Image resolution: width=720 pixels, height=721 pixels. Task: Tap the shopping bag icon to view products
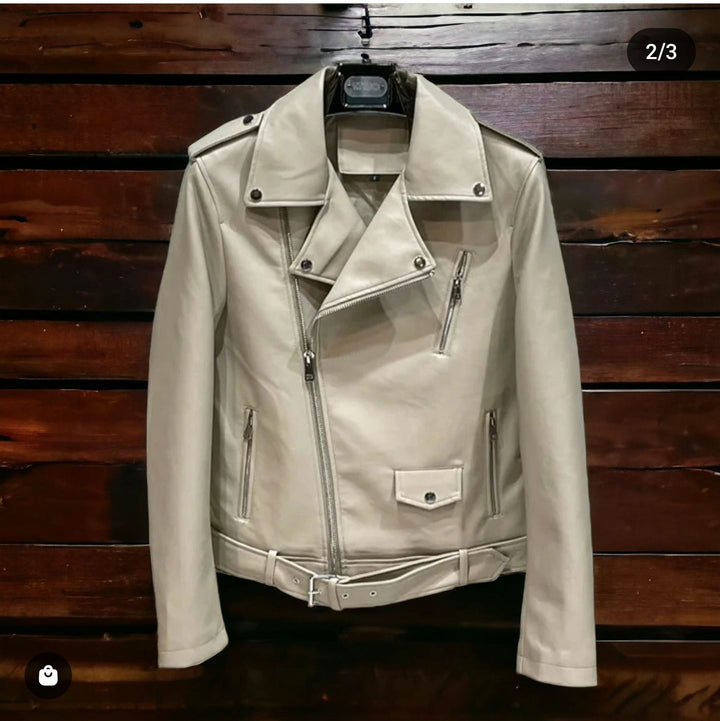click(48, 675)
